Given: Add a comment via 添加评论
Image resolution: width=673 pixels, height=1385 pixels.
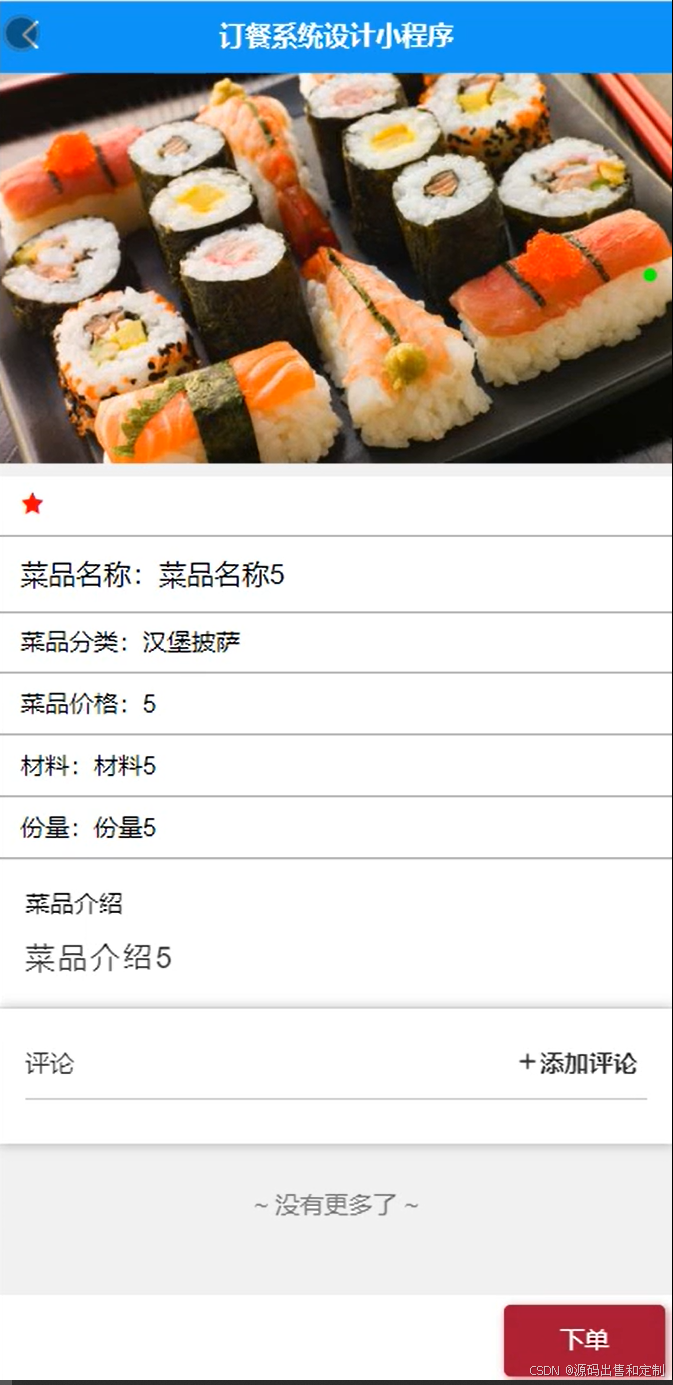Looking at the screenshot, I should [578, 1063].
